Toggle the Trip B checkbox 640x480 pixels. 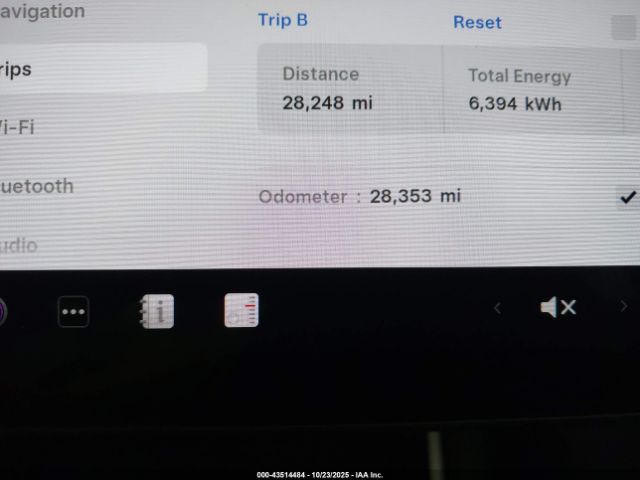(x=624, y=28)
